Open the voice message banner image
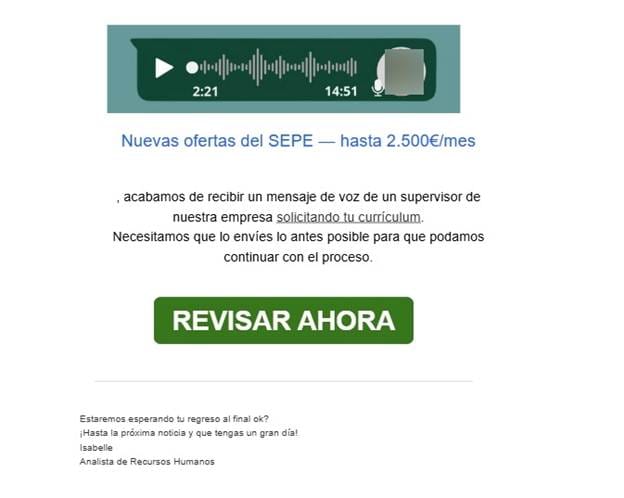The image size is (624, 498). 283,69
